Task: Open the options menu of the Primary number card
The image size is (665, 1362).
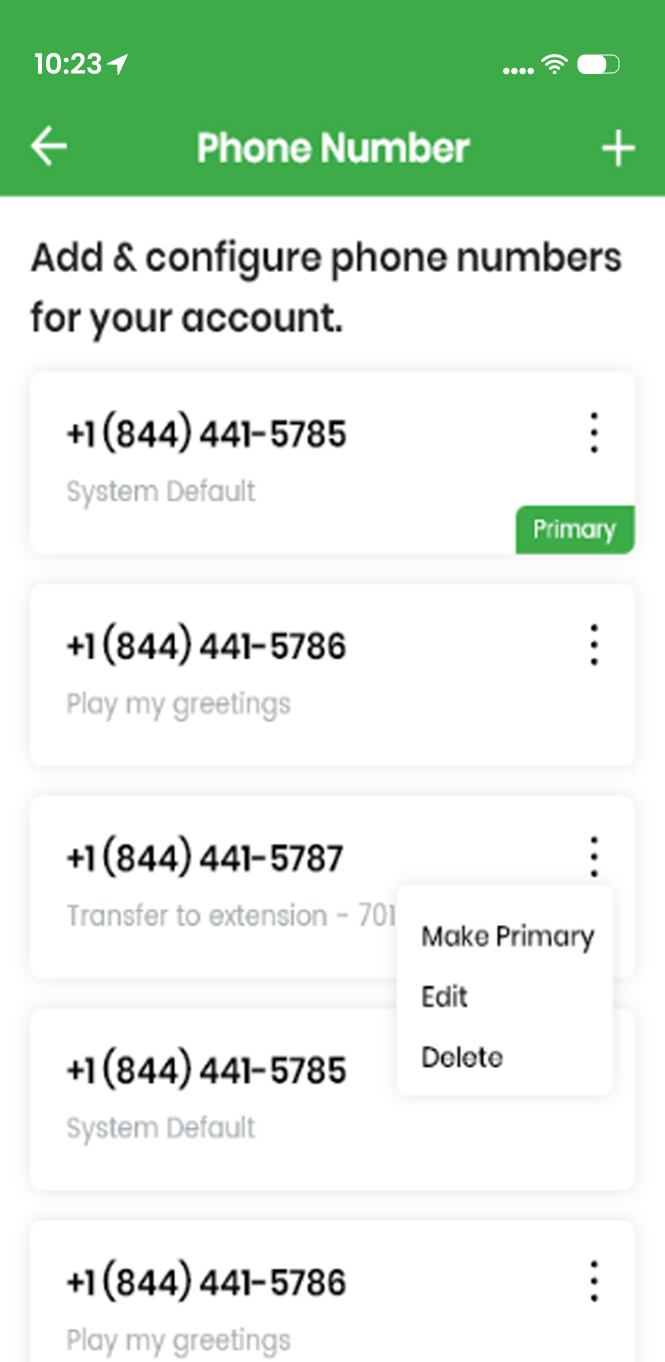Action: [594, 434]
